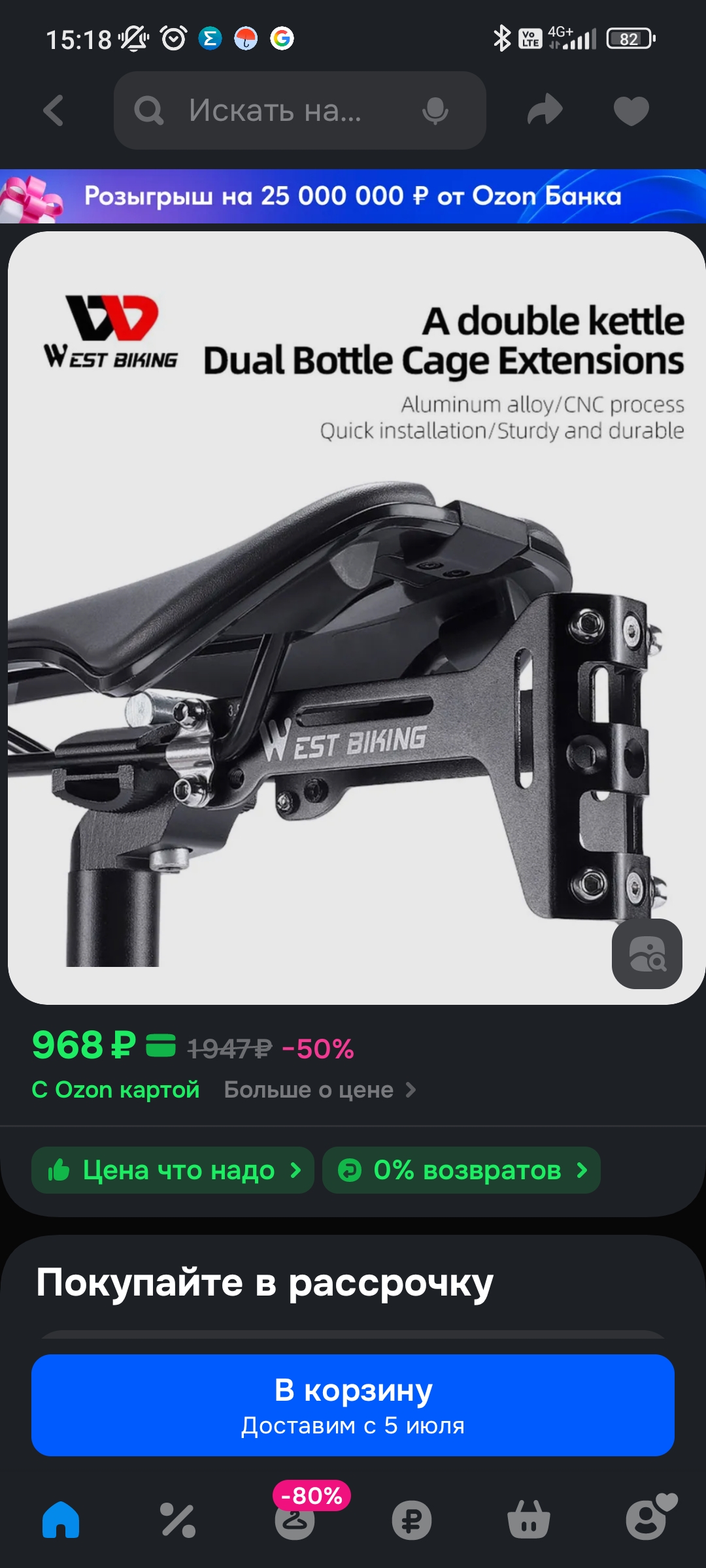Open the '0% возвратов' chip

(462, 1170)
